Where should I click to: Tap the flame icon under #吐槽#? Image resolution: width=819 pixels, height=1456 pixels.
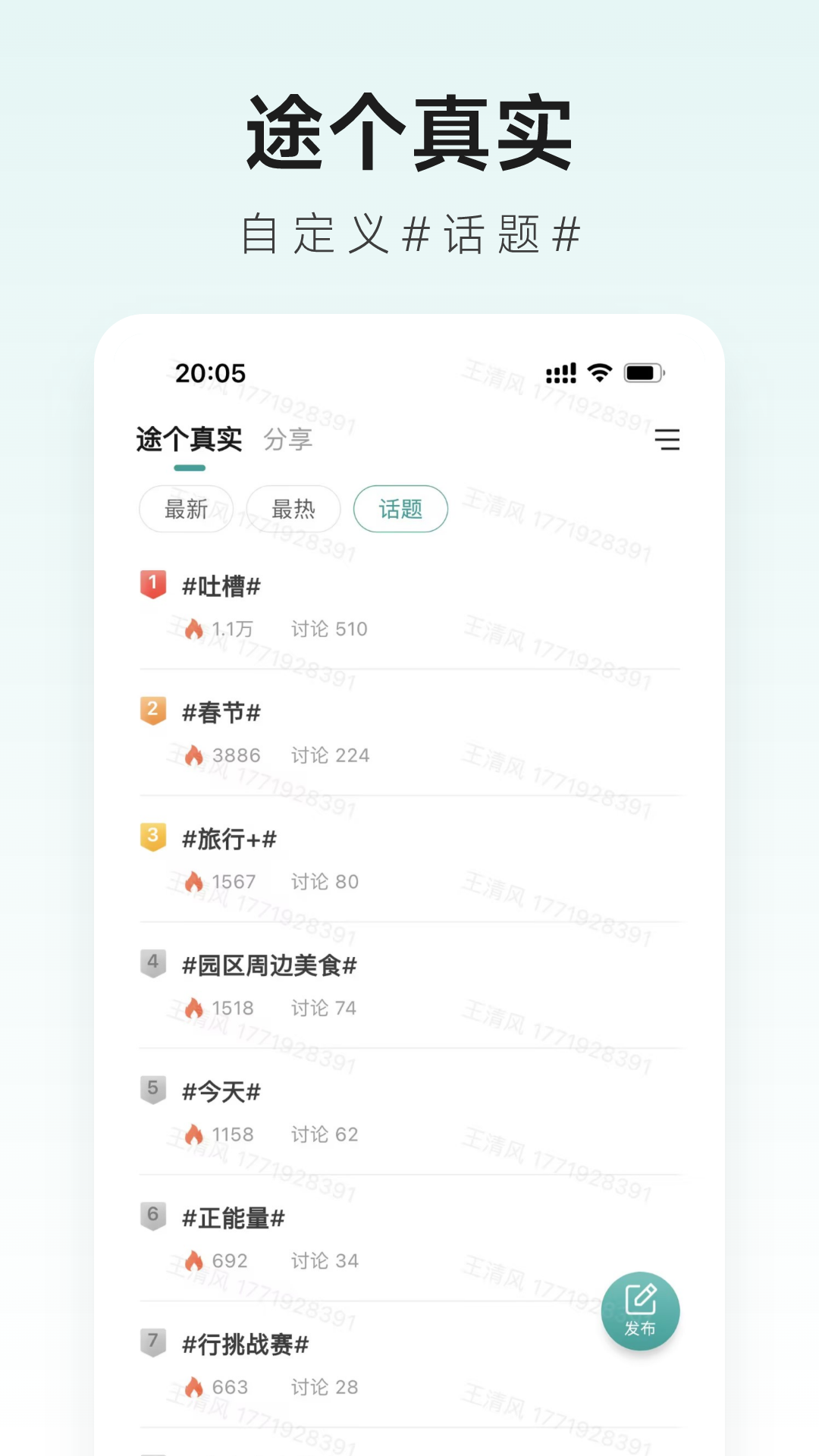point(196,629)
